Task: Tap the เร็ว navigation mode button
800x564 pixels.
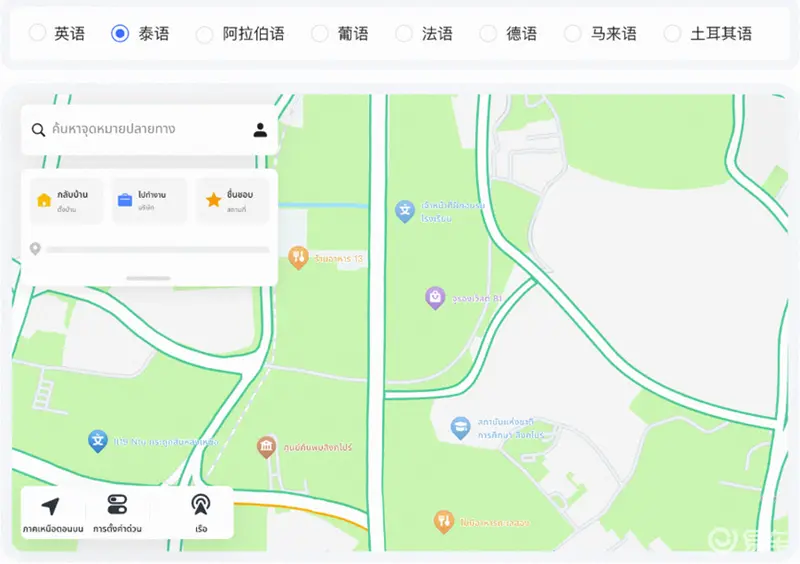Action: click(201, 512)
